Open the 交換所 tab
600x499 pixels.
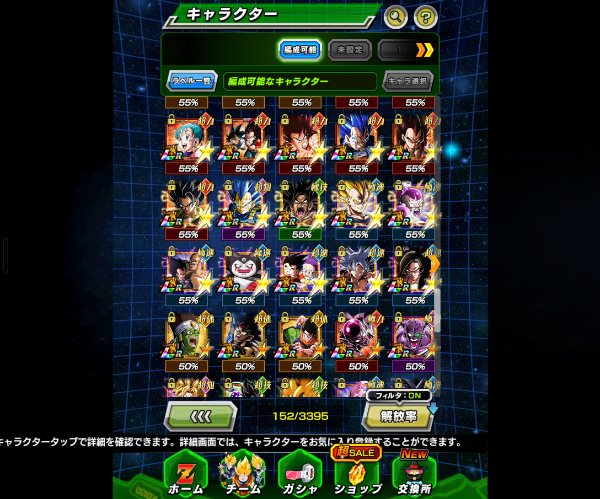click(x=414, y=474)
